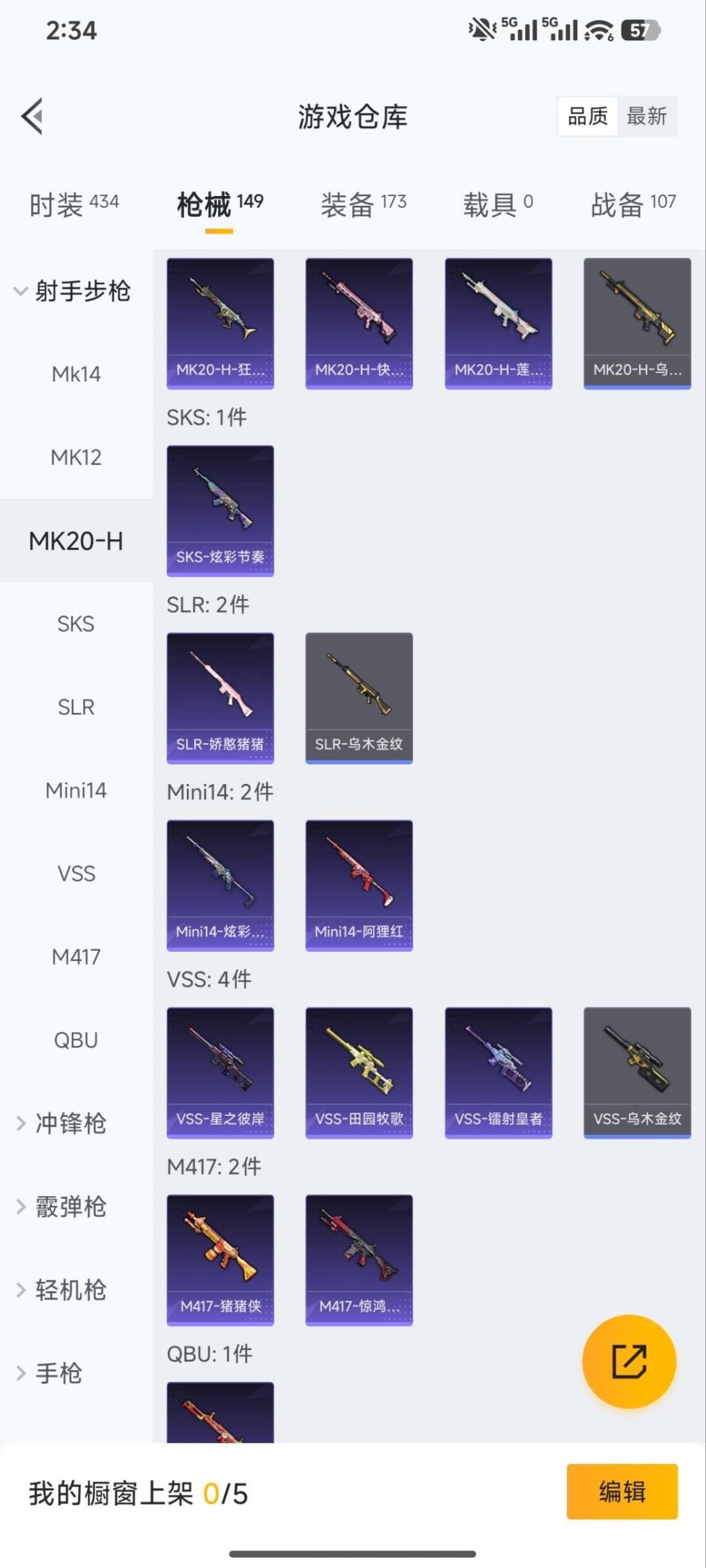
Task: Switch to the 时装 tab
Action: (74, 204)
